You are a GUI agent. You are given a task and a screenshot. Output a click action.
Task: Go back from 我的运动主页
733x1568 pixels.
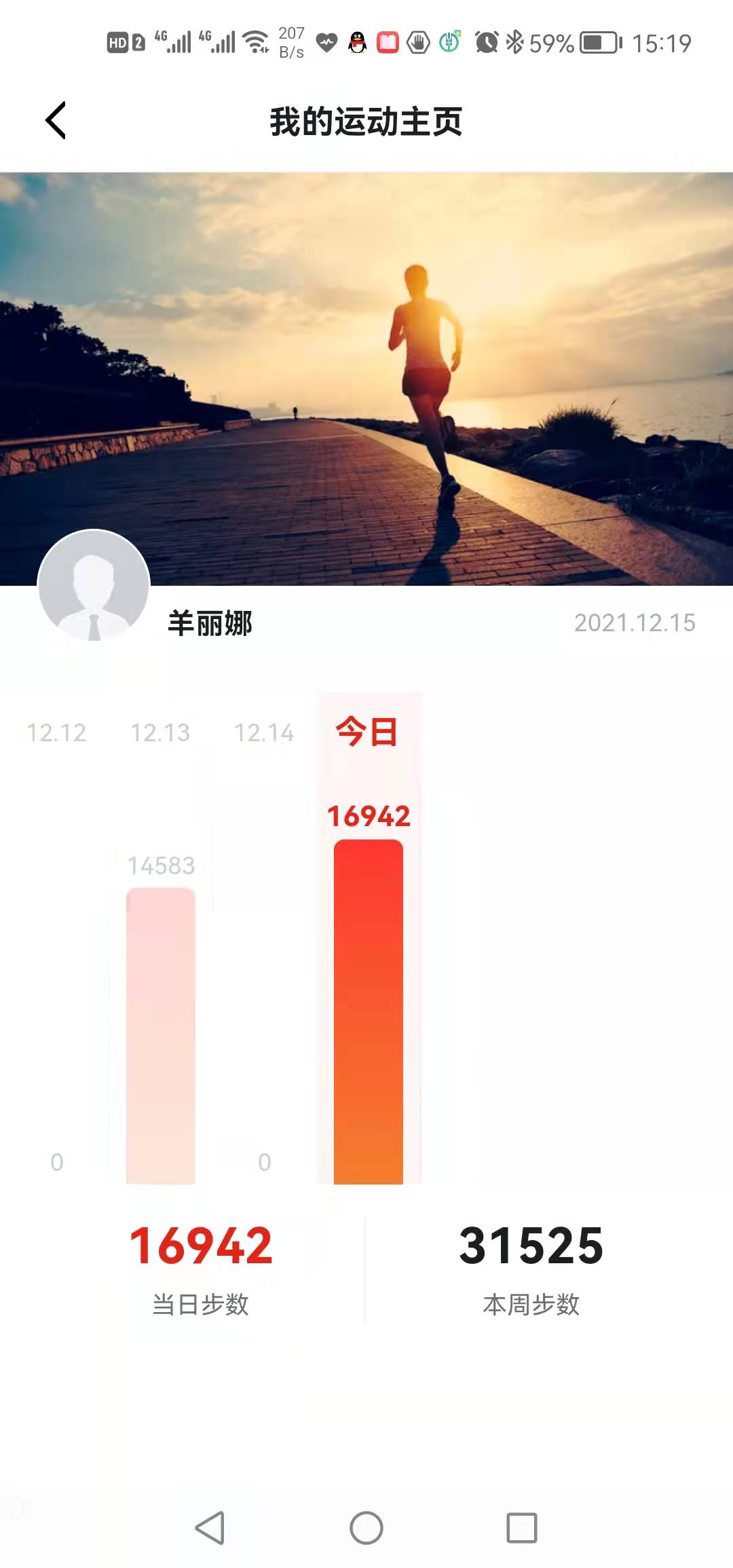tap(56, 121)
